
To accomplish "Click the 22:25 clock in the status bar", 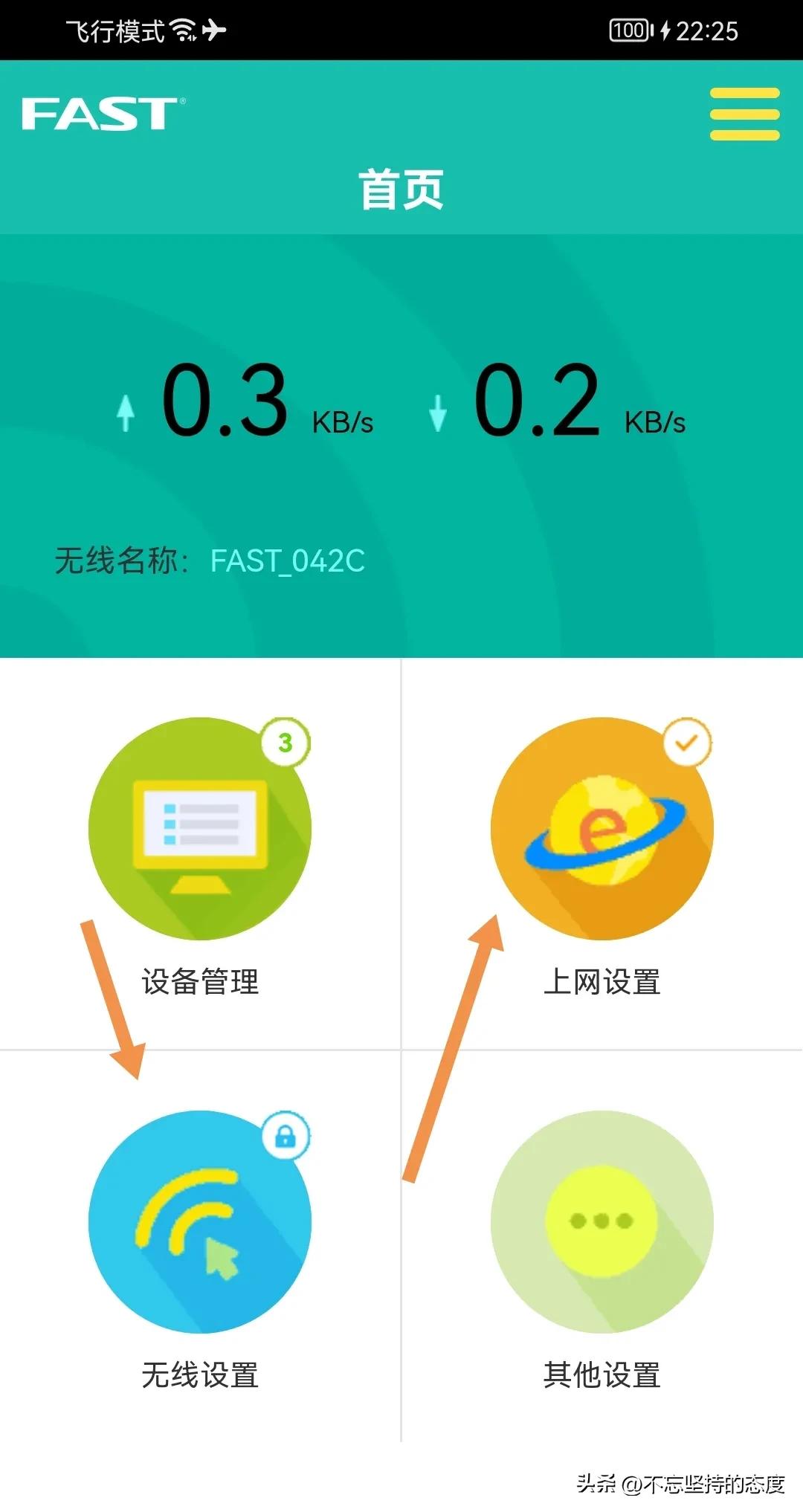I will pyautogui.click(x=706, y=30).
